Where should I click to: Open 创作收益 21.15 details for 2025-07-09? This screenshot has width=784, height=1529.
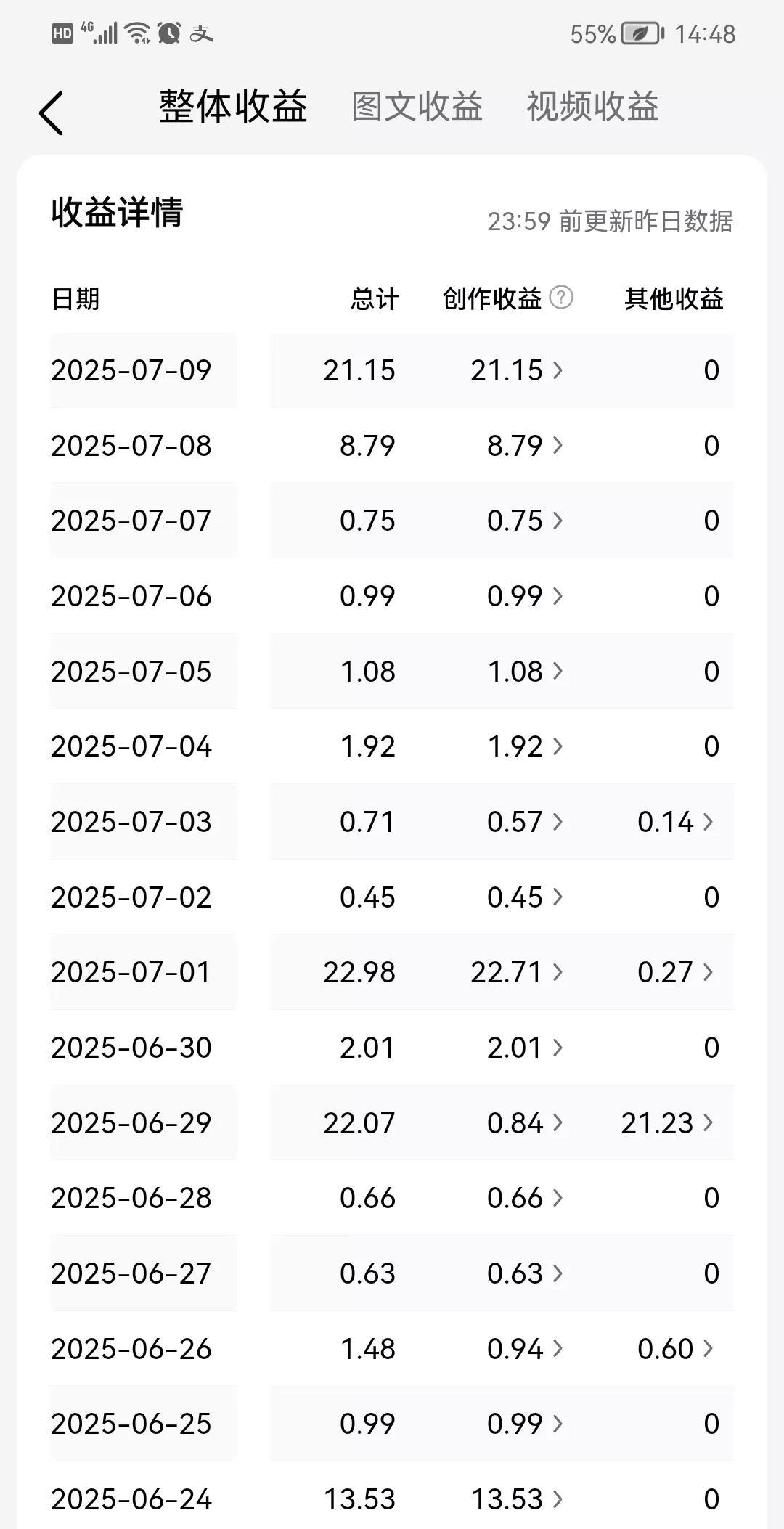[x=516, y=370]
